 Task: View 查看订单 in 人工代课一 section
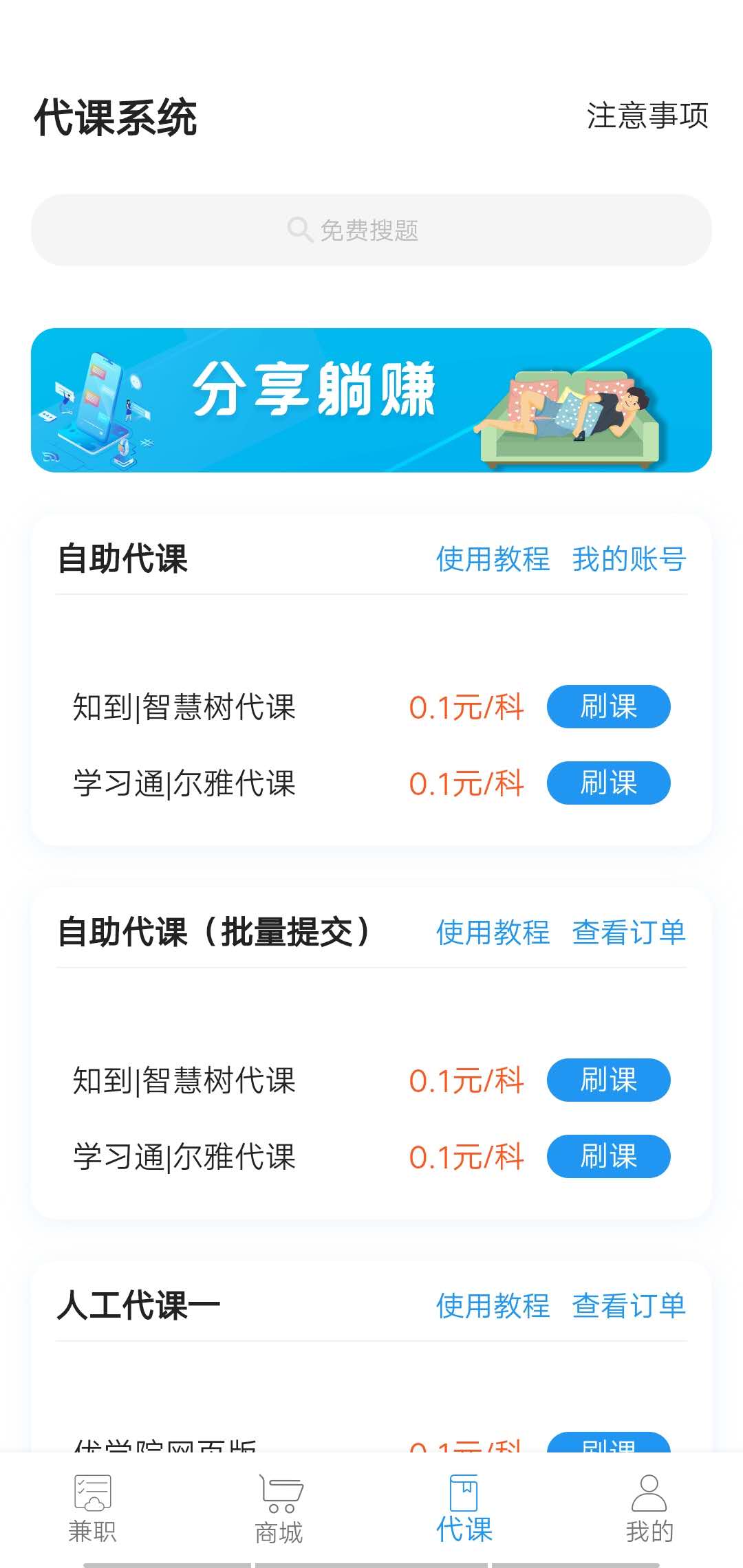click(629, 1305)
